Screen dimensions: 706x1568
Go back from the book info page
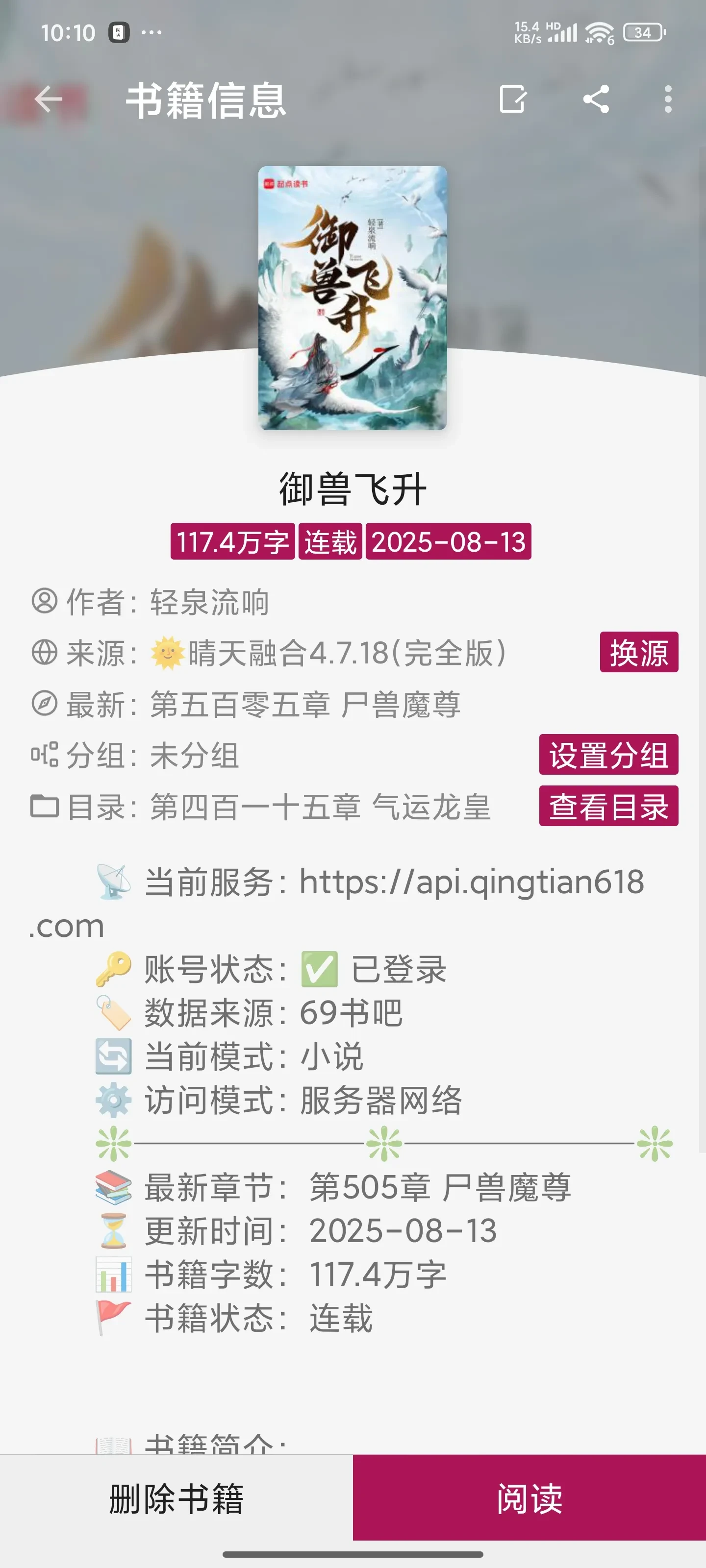click(49, 99)
